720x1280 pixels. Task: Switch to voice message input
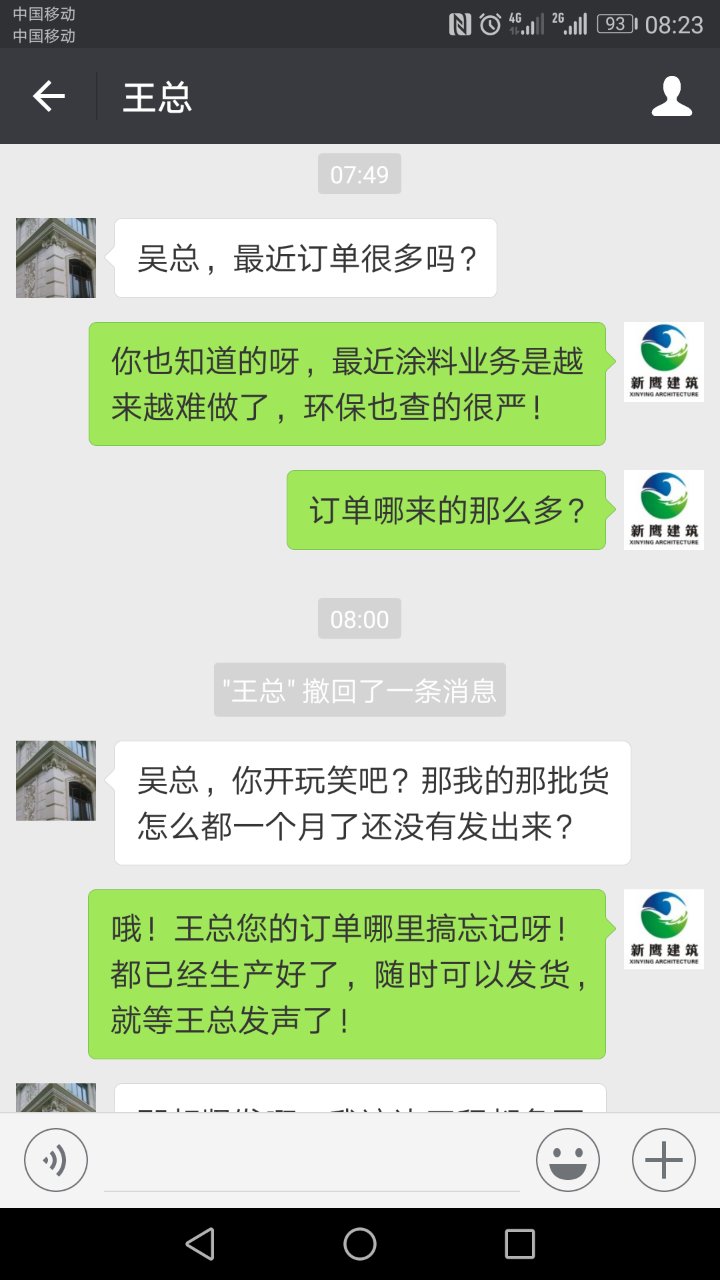click(x=56, y=1160)
